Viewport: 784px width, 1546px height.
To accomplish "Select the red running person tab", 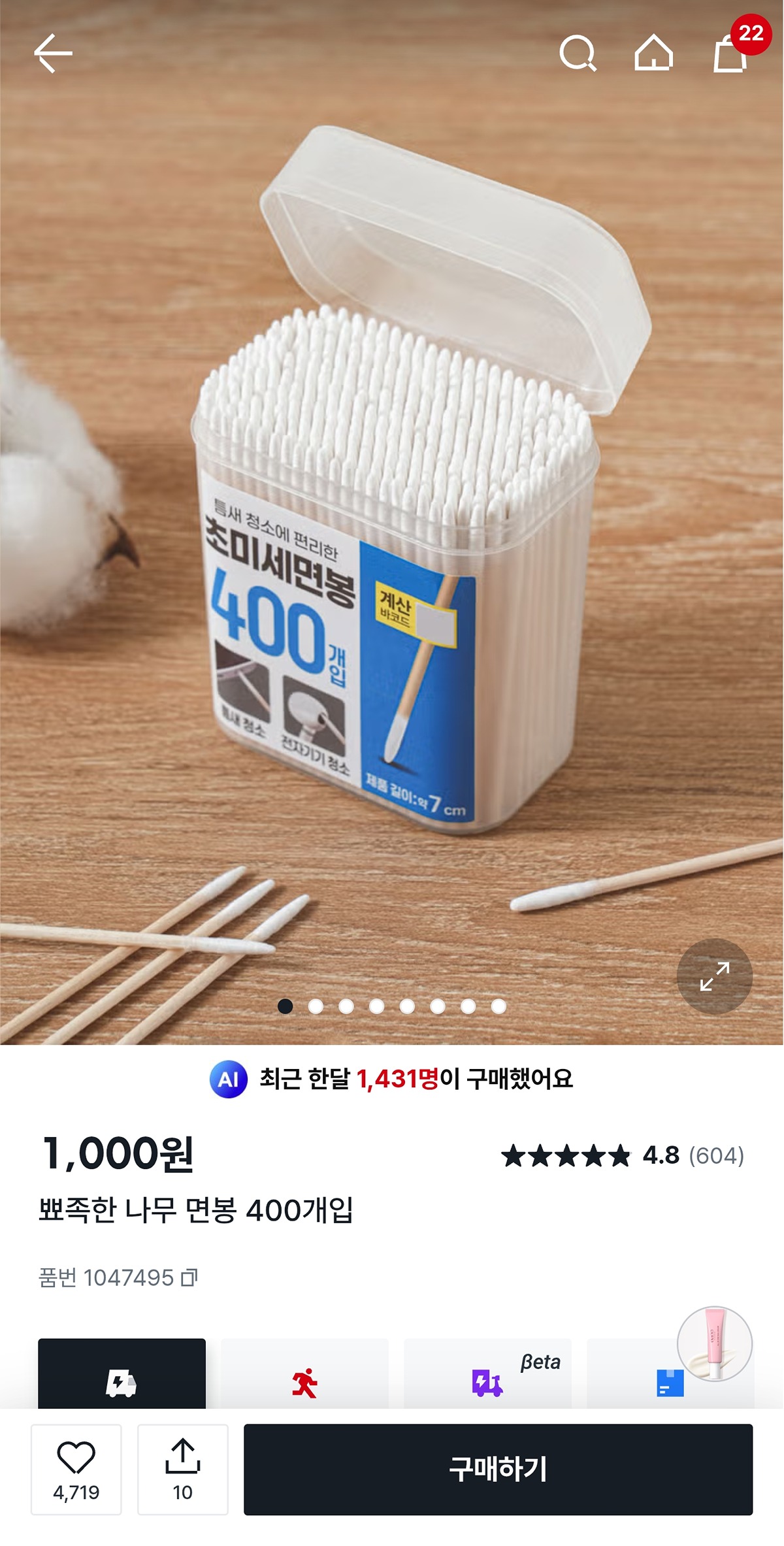I will coord(304,1377).
